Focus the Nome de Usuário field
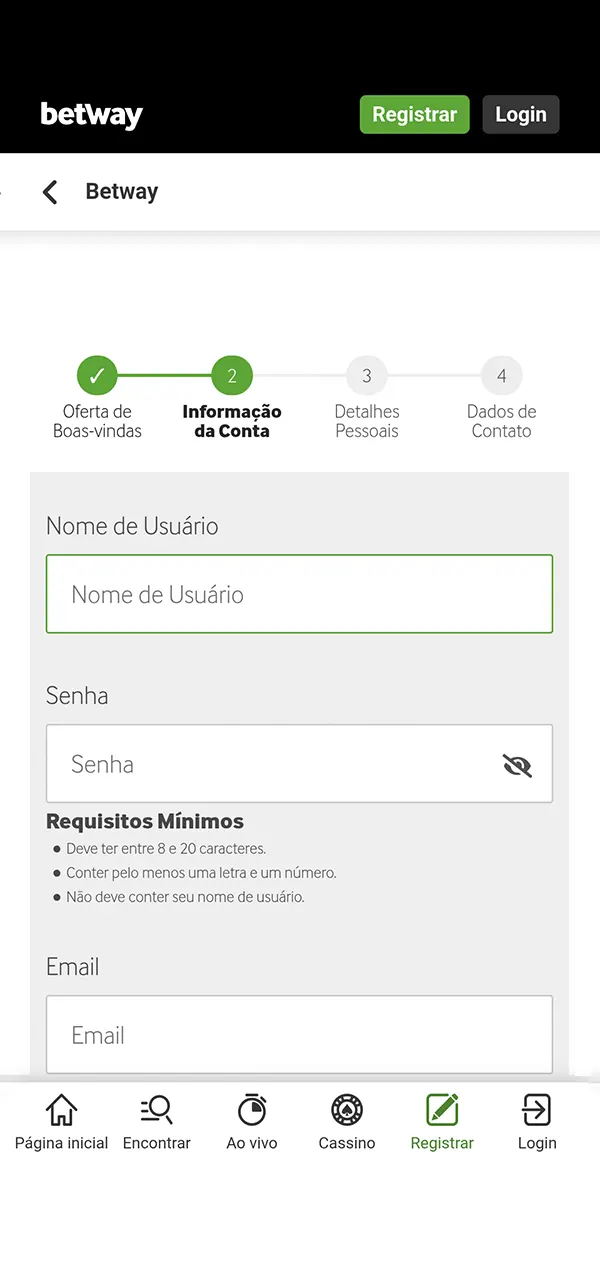 299,594
